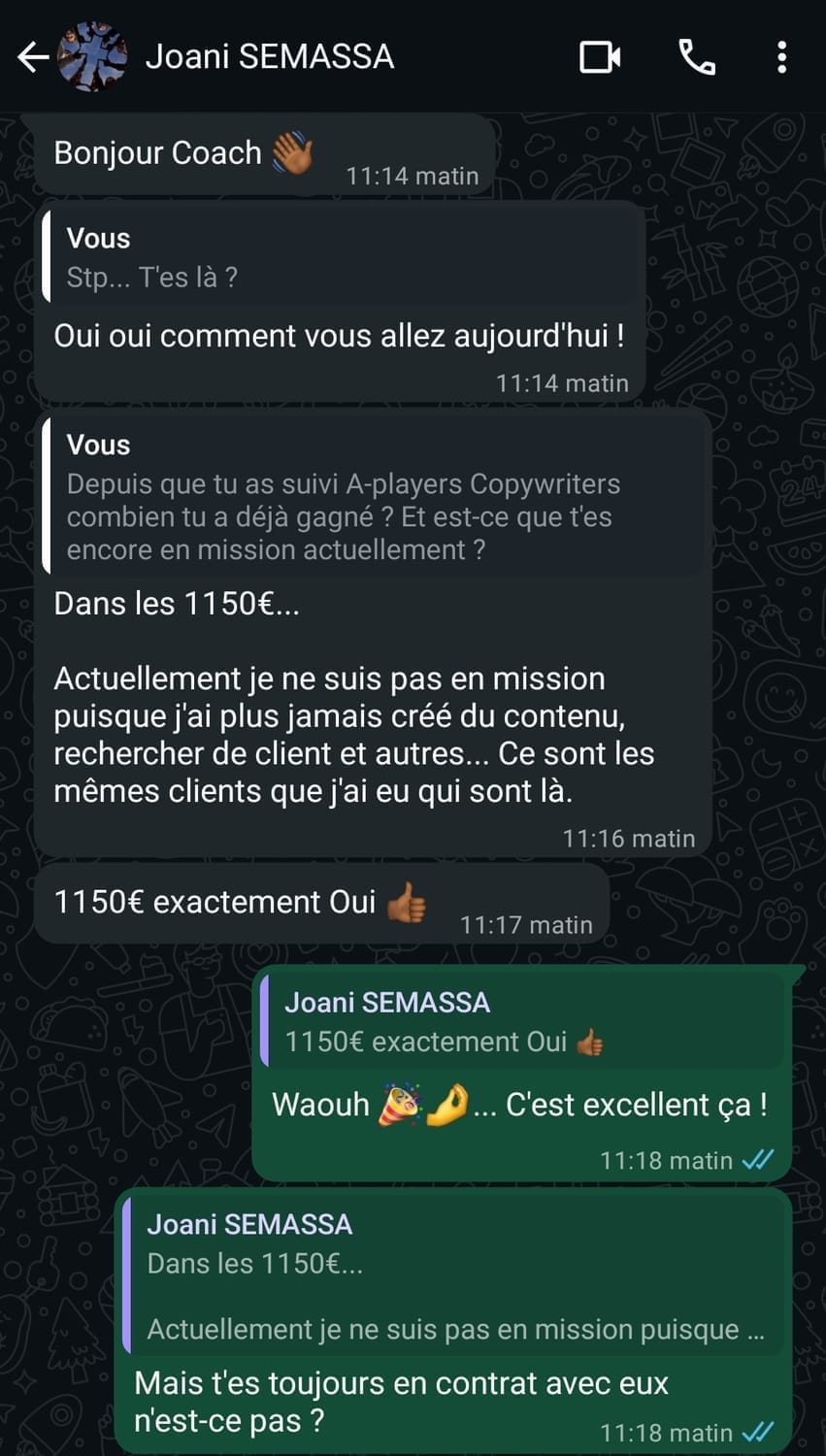Go back to the chats list

[x=33, y=57]
